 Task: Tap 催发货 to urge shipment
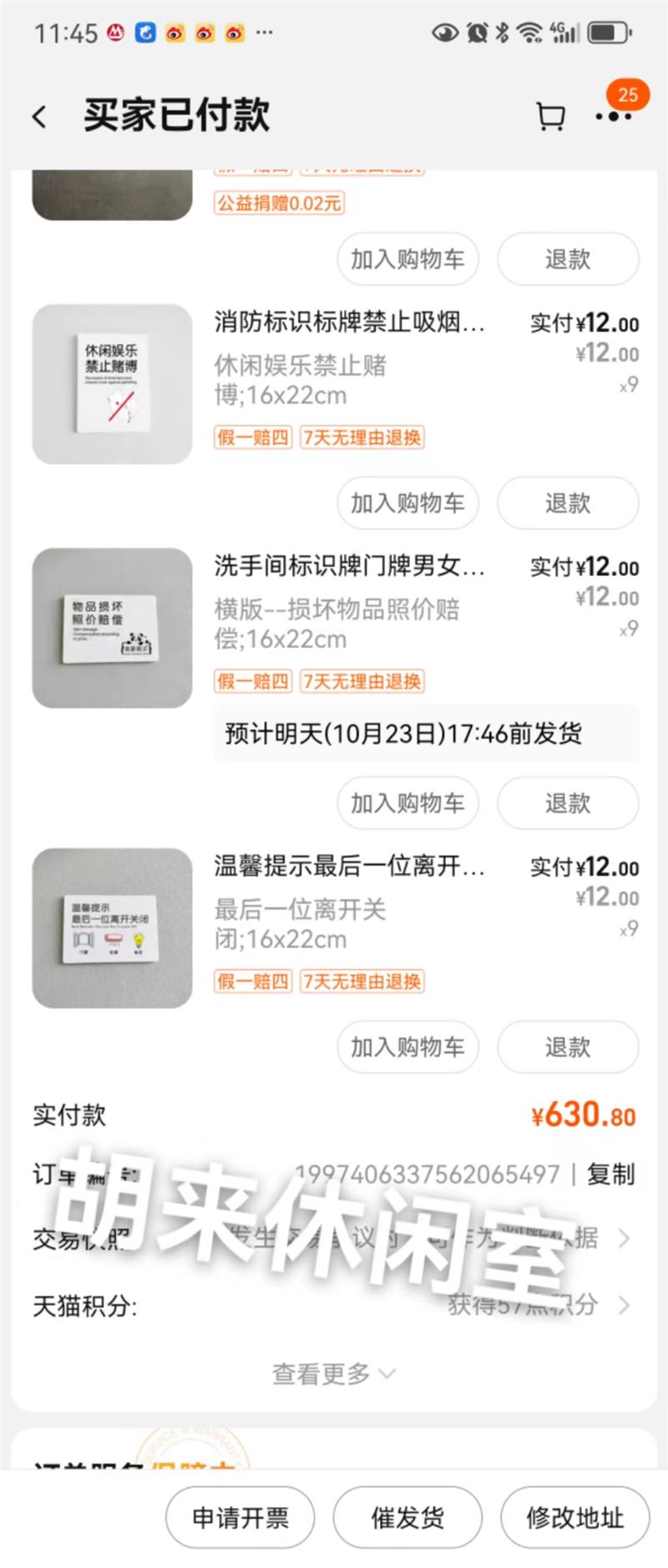tap(407, 1517)
